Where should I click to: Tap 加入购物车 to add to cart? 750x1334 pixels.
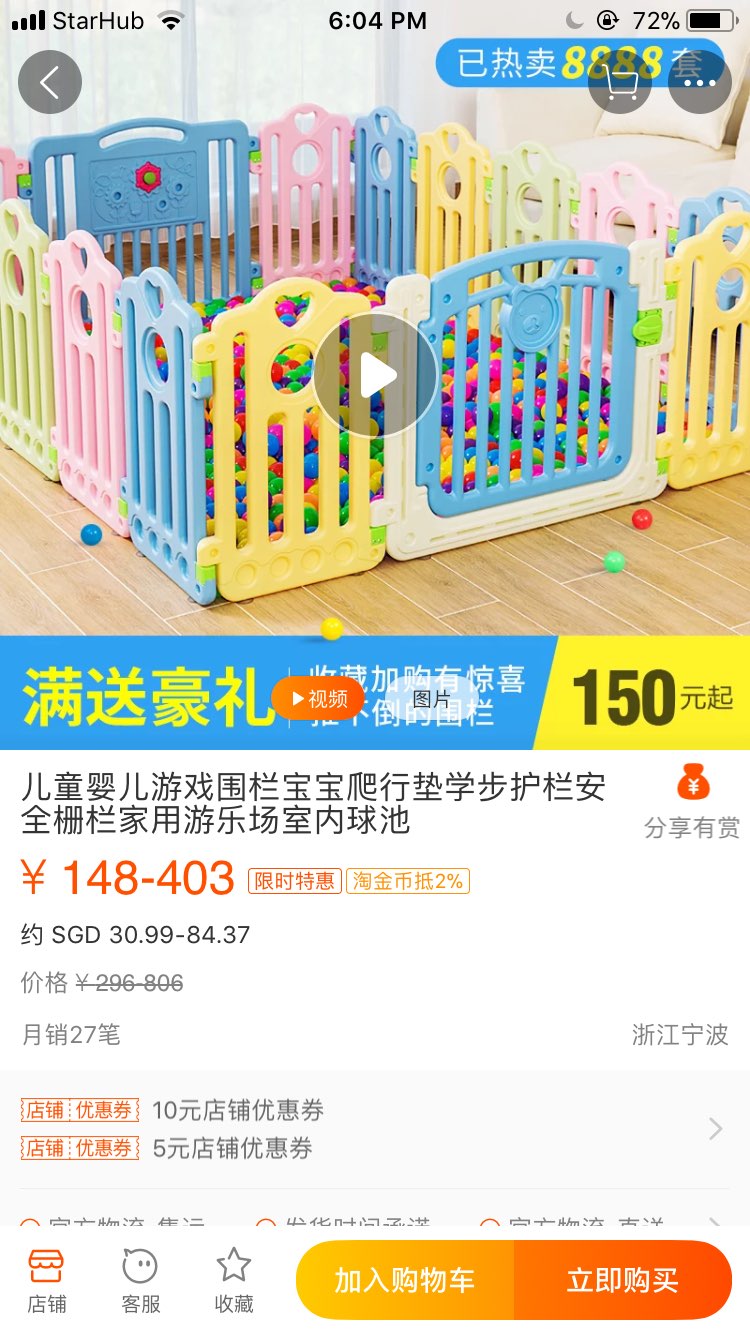coord(405,1280)
